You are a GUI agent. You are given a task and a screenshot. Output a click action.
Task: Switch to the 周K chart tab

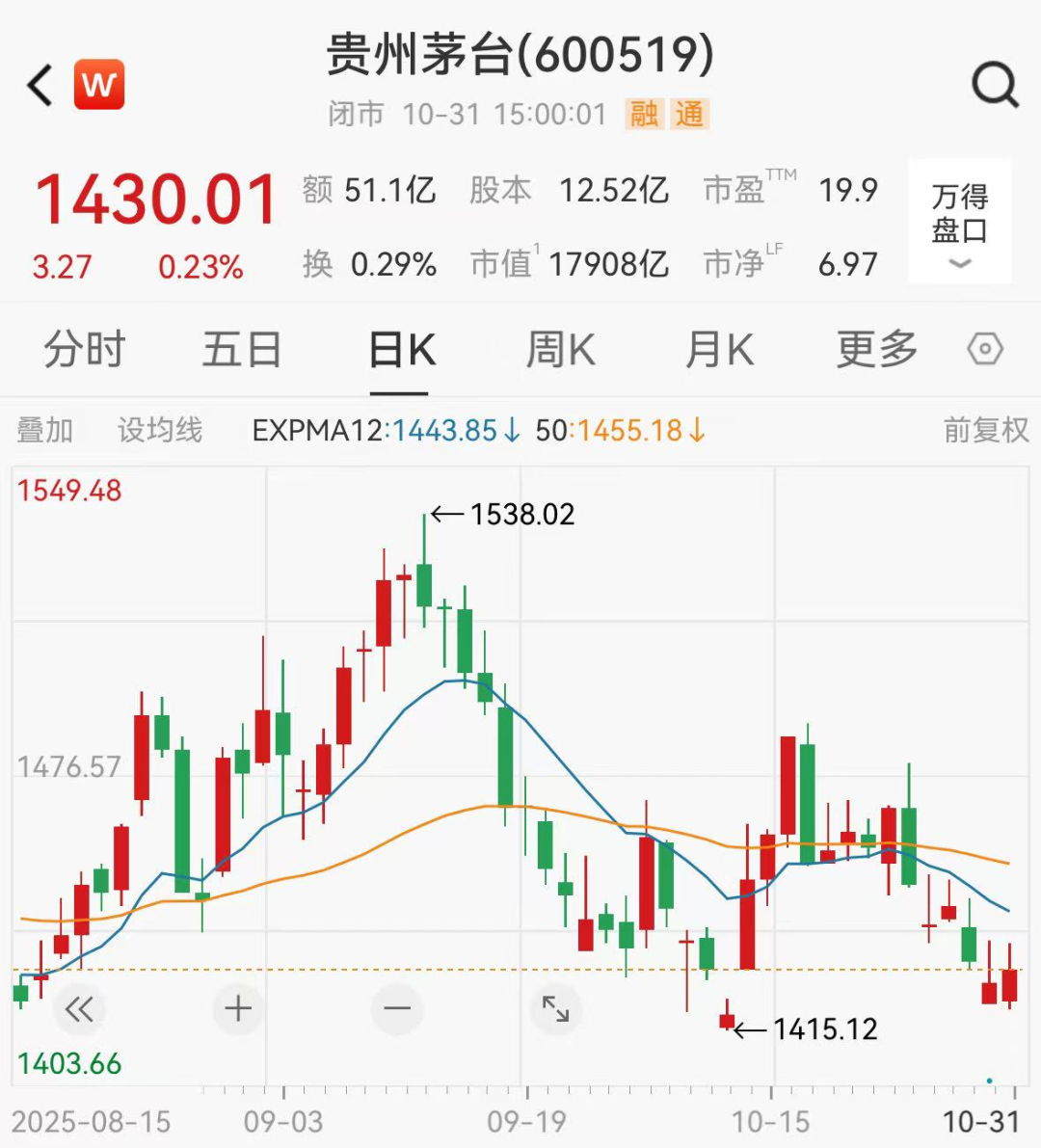tap(560, 349)
